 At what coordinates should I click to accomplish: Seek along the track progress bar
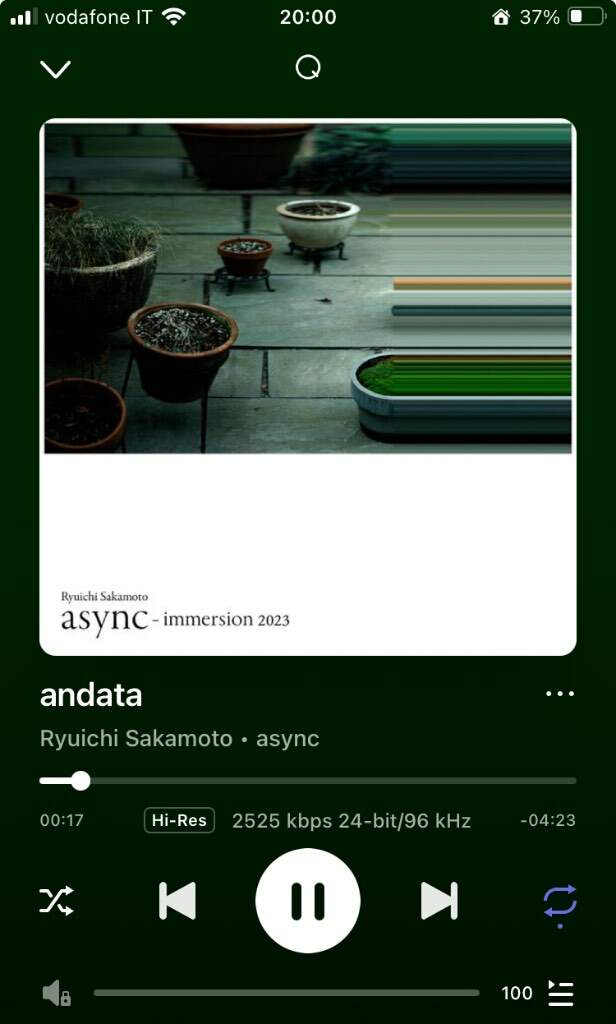click(308, 780)
